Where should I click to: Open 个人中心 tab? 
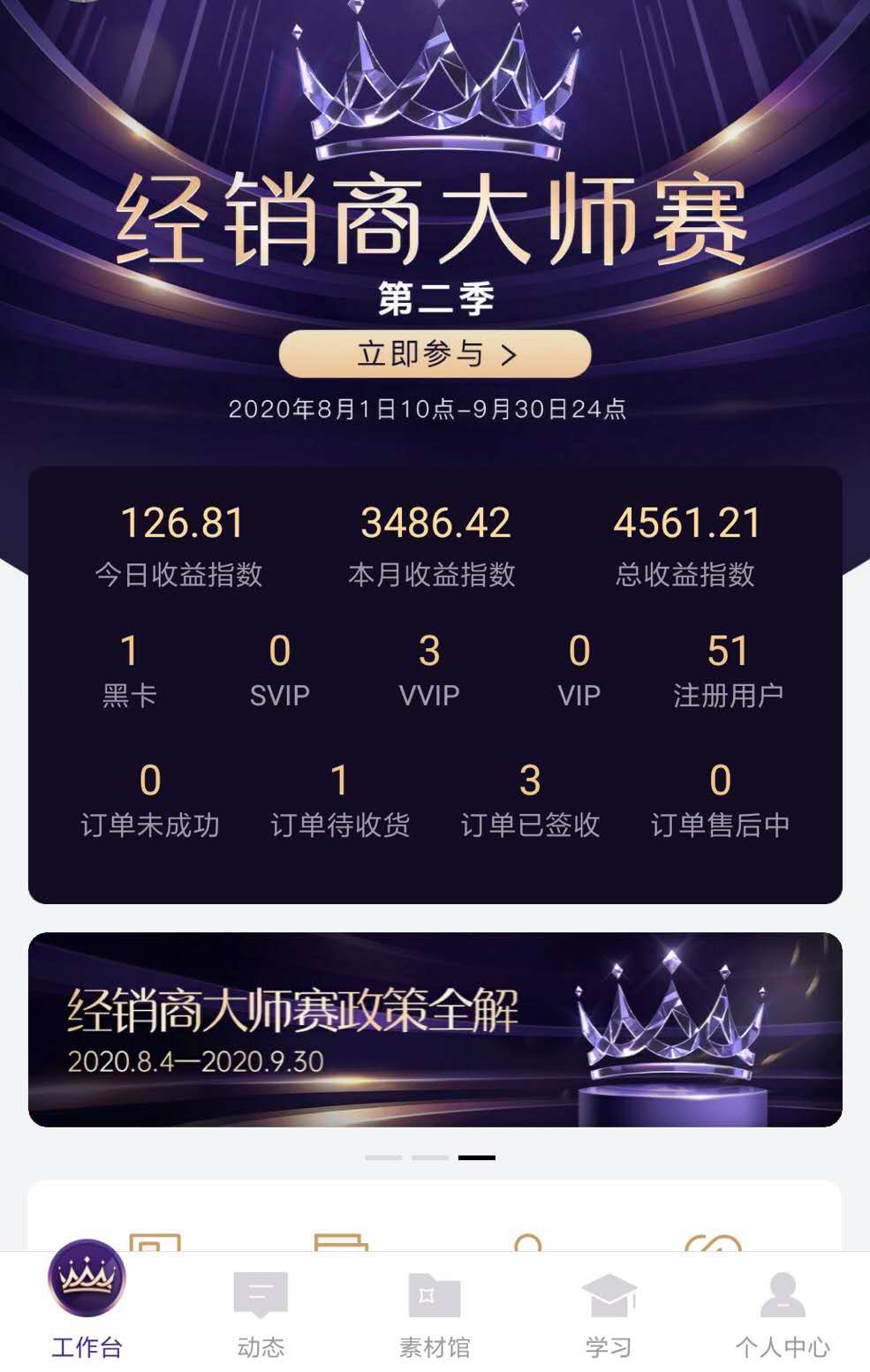(783, 1314)
